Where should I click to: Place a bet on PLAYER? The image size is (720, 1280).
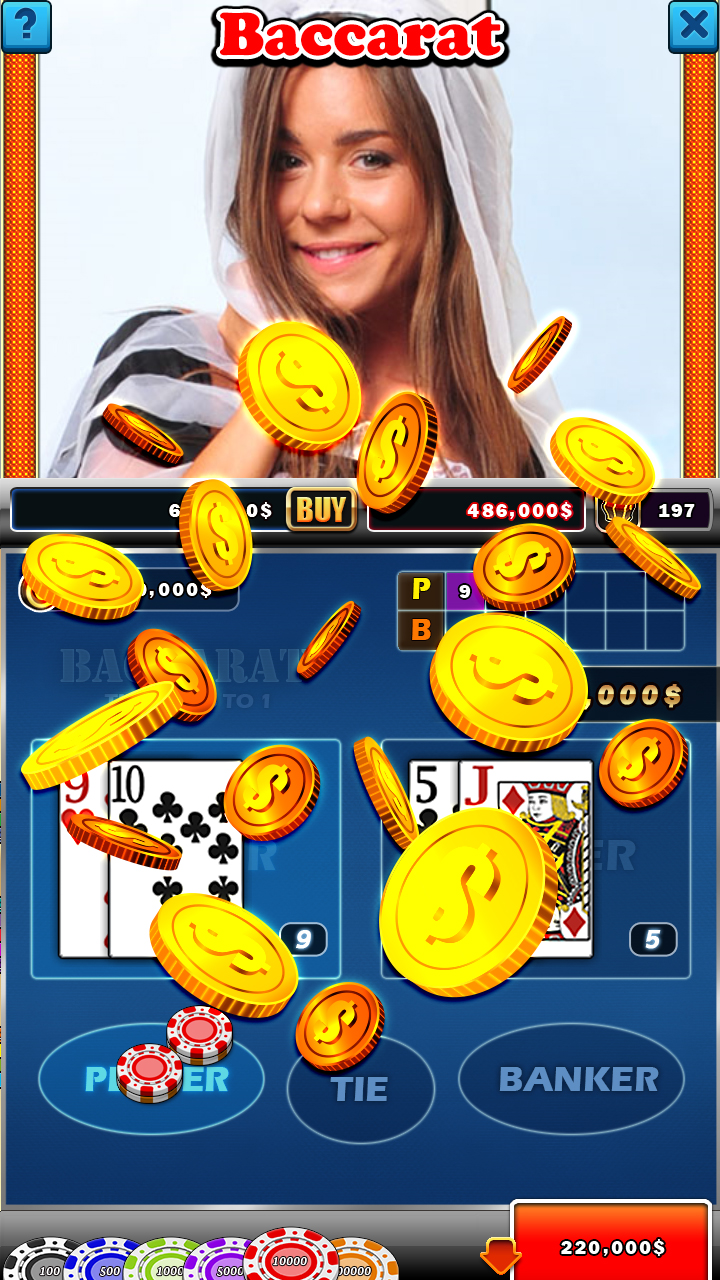coord(151,1078)
